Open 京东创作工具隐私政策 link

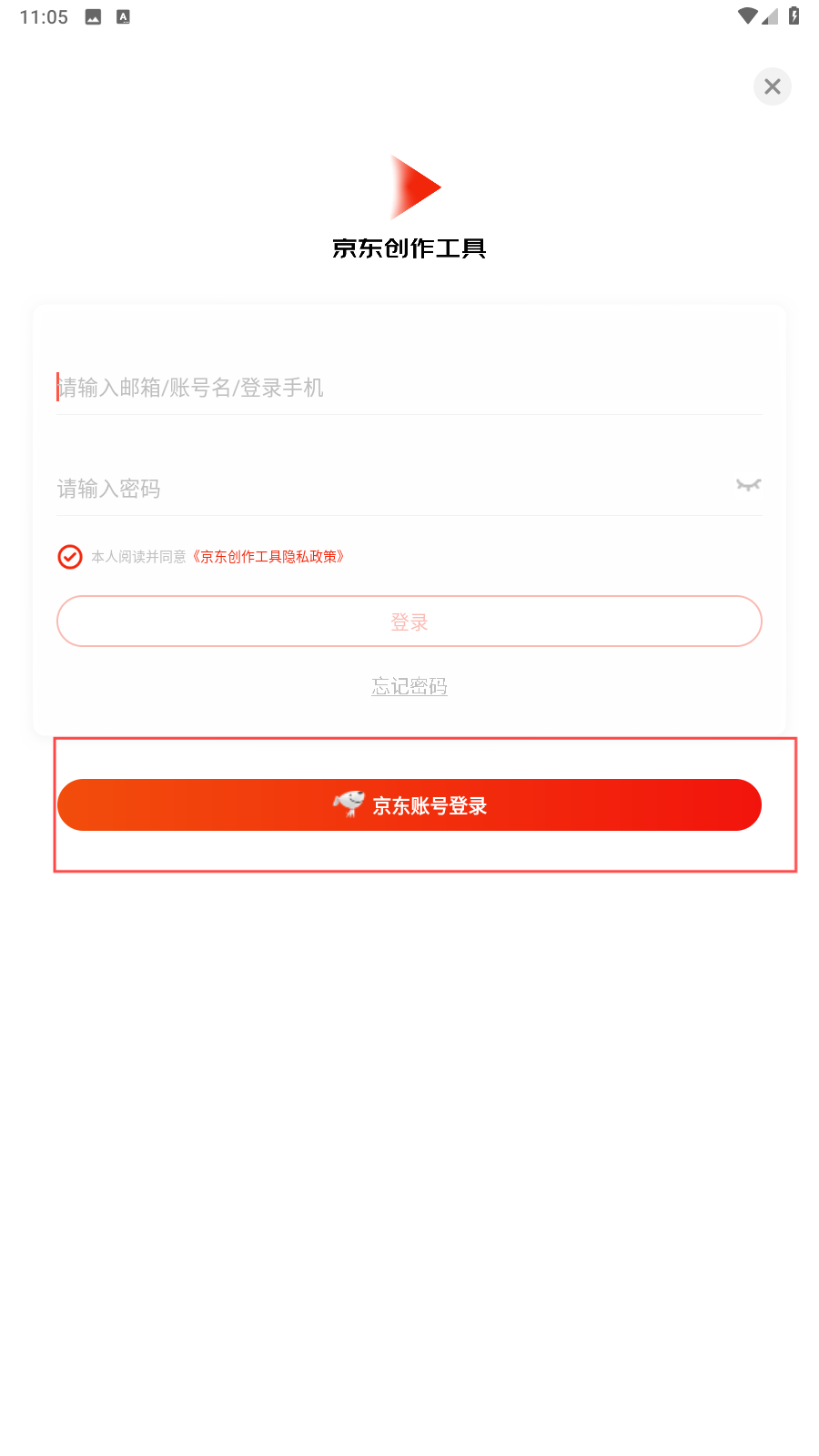click(x=268, y=557)
